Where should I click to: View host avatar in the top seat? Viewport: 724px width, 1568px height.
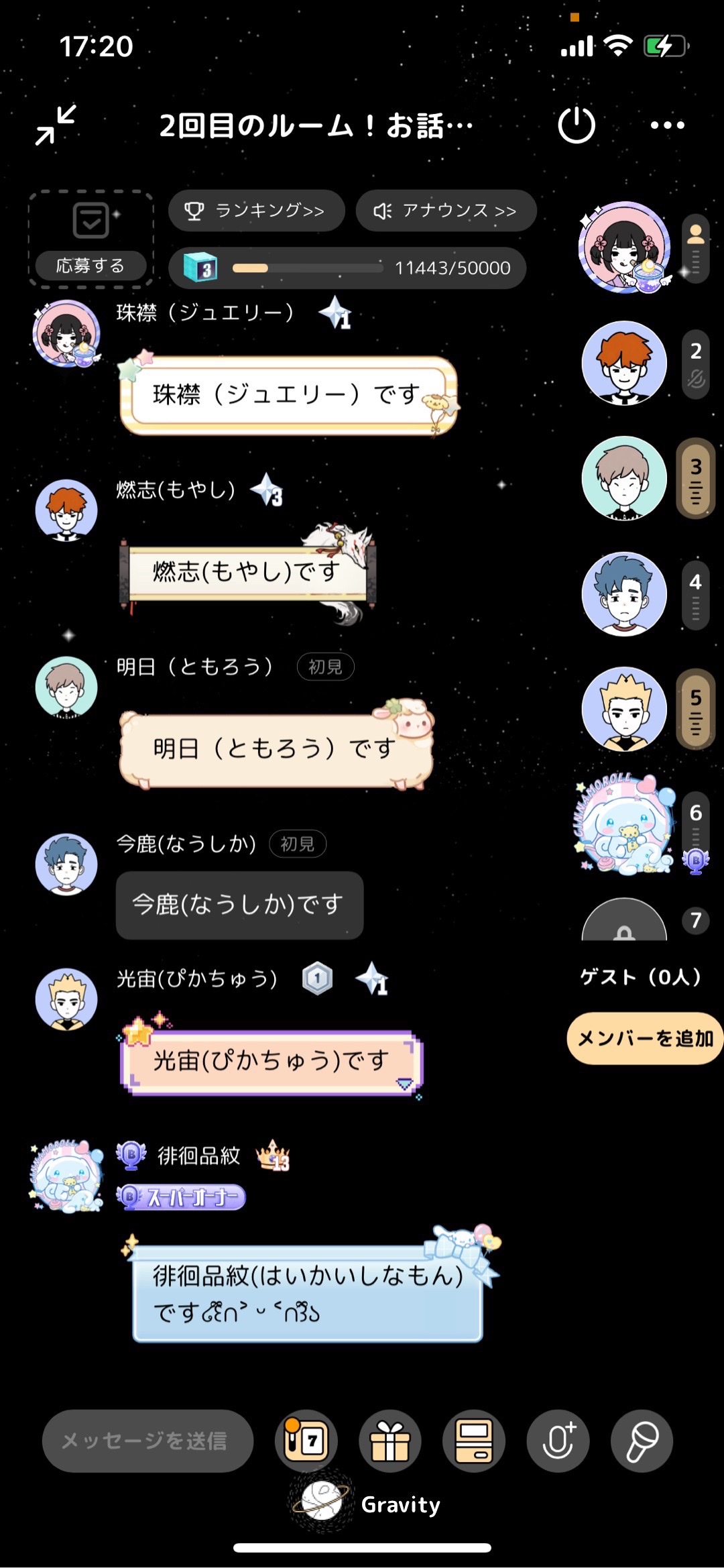tap(624, 247)
